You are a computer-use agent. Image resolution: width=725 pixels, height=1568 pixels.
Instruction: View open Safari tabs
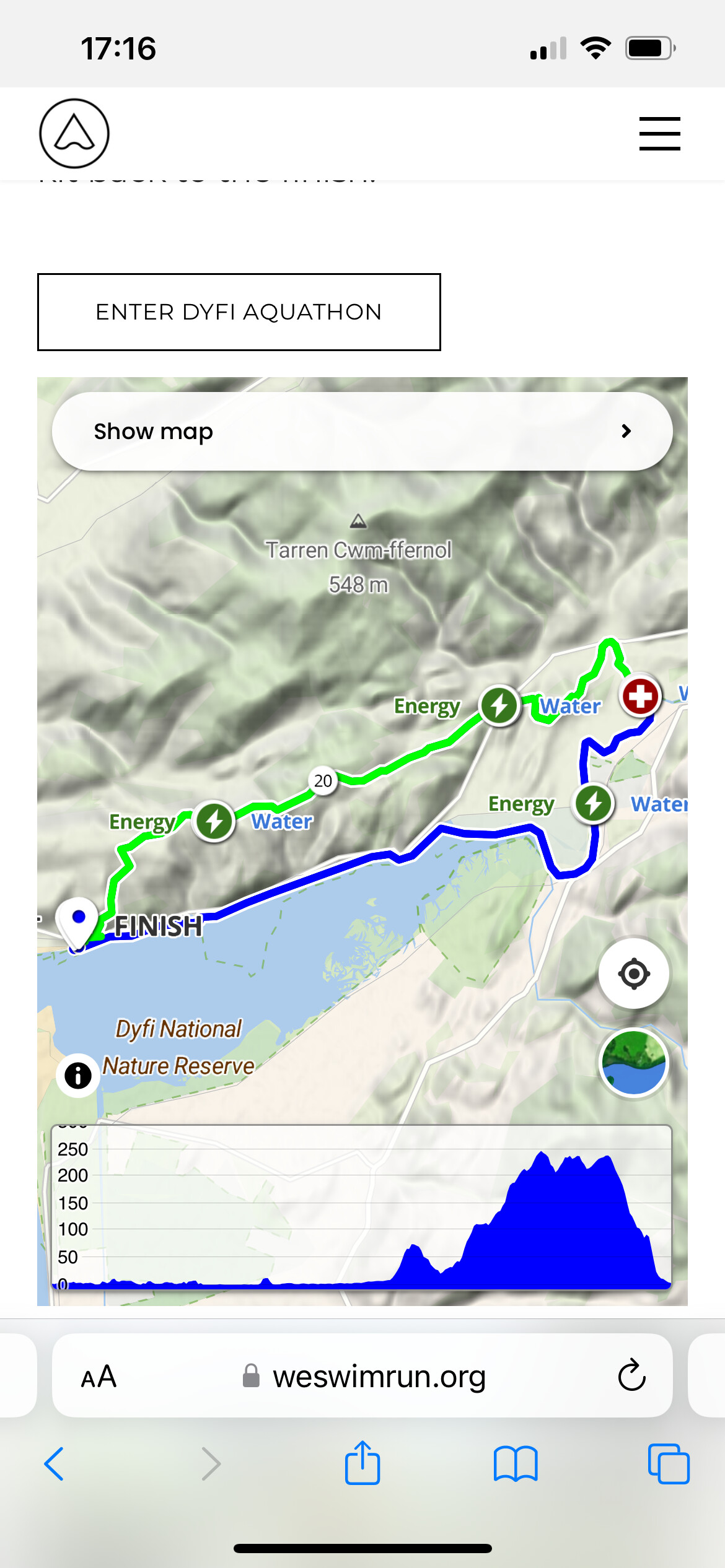click(669, 1464)
